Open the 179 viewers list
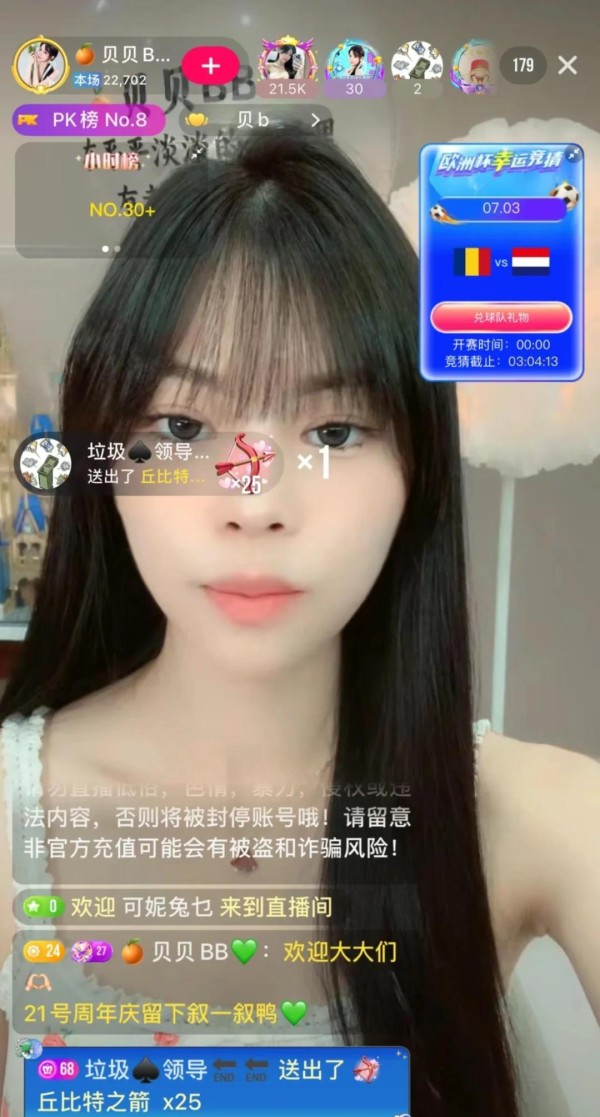This screenshot has width=600, height=1117. (522, 66)
